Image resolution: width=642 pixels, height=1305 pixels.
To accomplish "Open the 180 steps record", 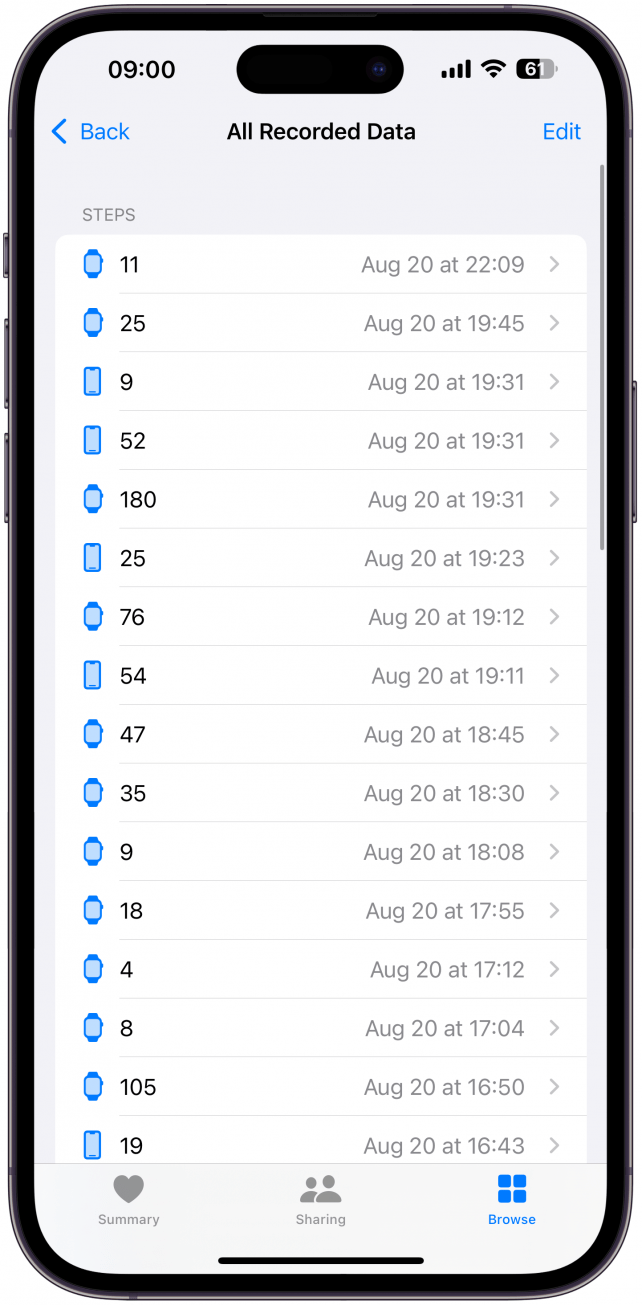I will [x=320, y=500].
